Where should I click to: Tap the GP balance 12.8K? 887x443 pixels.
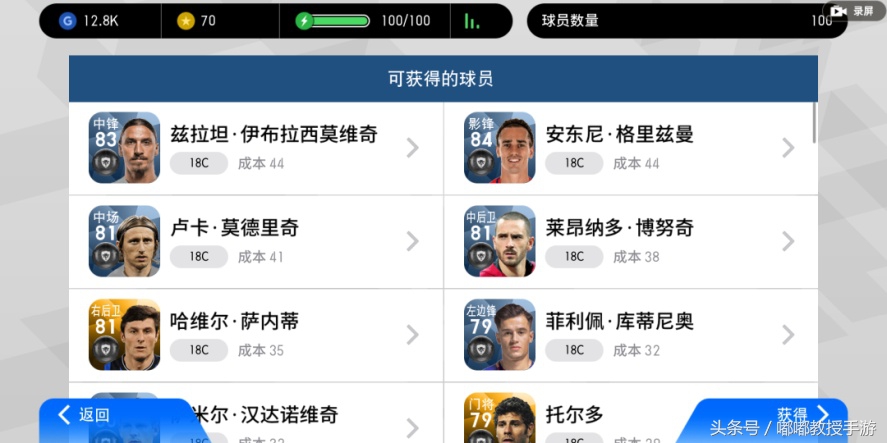coord(91,20)
